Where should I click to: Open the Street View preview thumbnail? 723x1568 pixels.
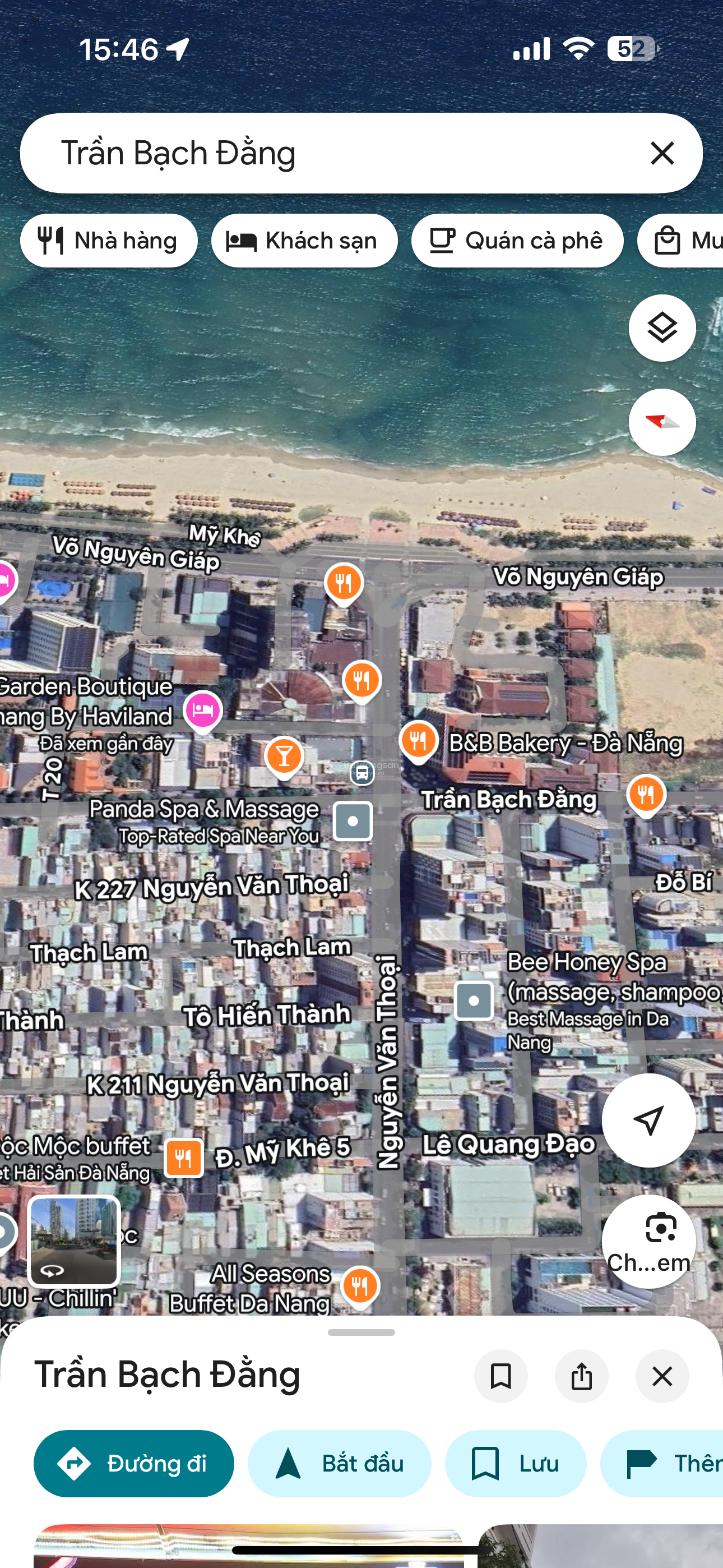74,1240
